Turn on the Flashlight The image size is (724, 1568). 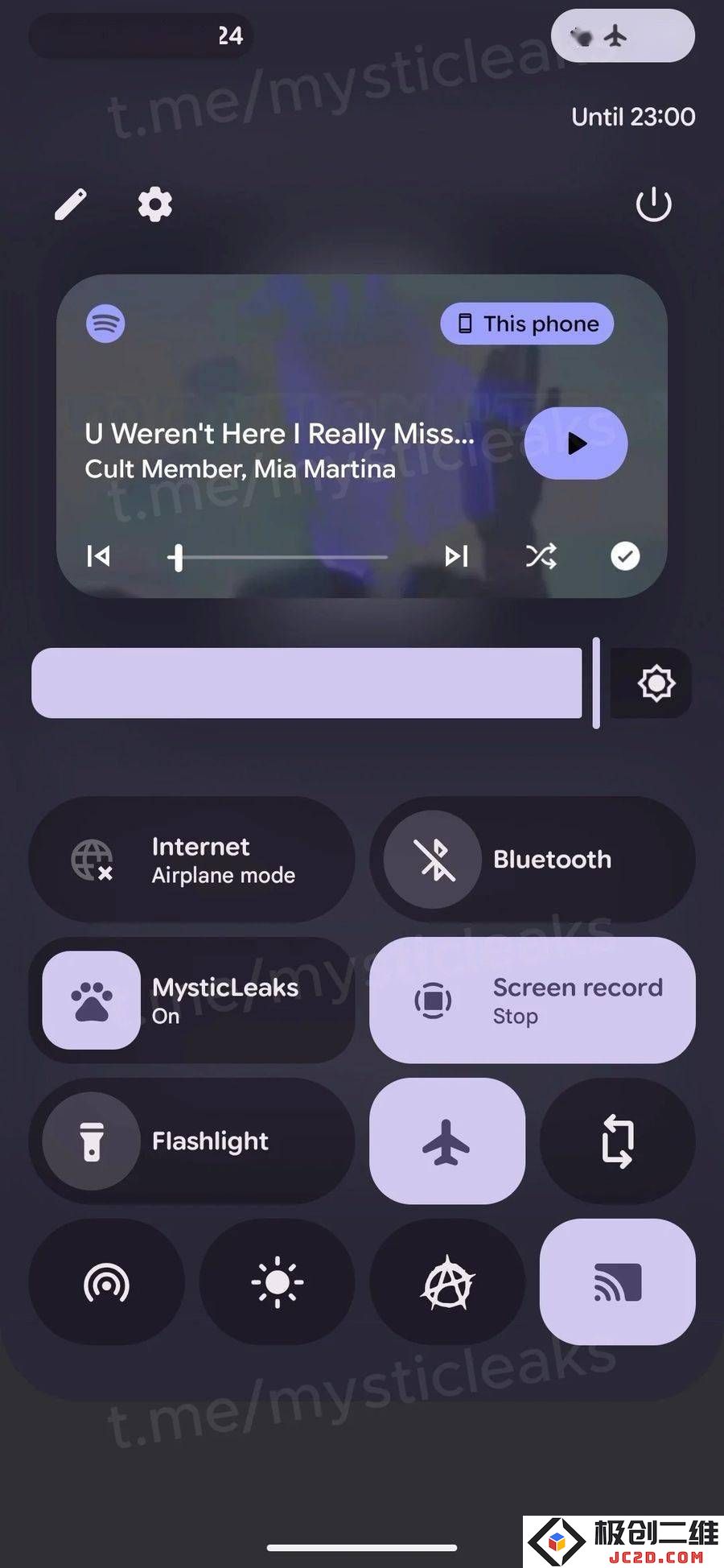click(191, 1141)
